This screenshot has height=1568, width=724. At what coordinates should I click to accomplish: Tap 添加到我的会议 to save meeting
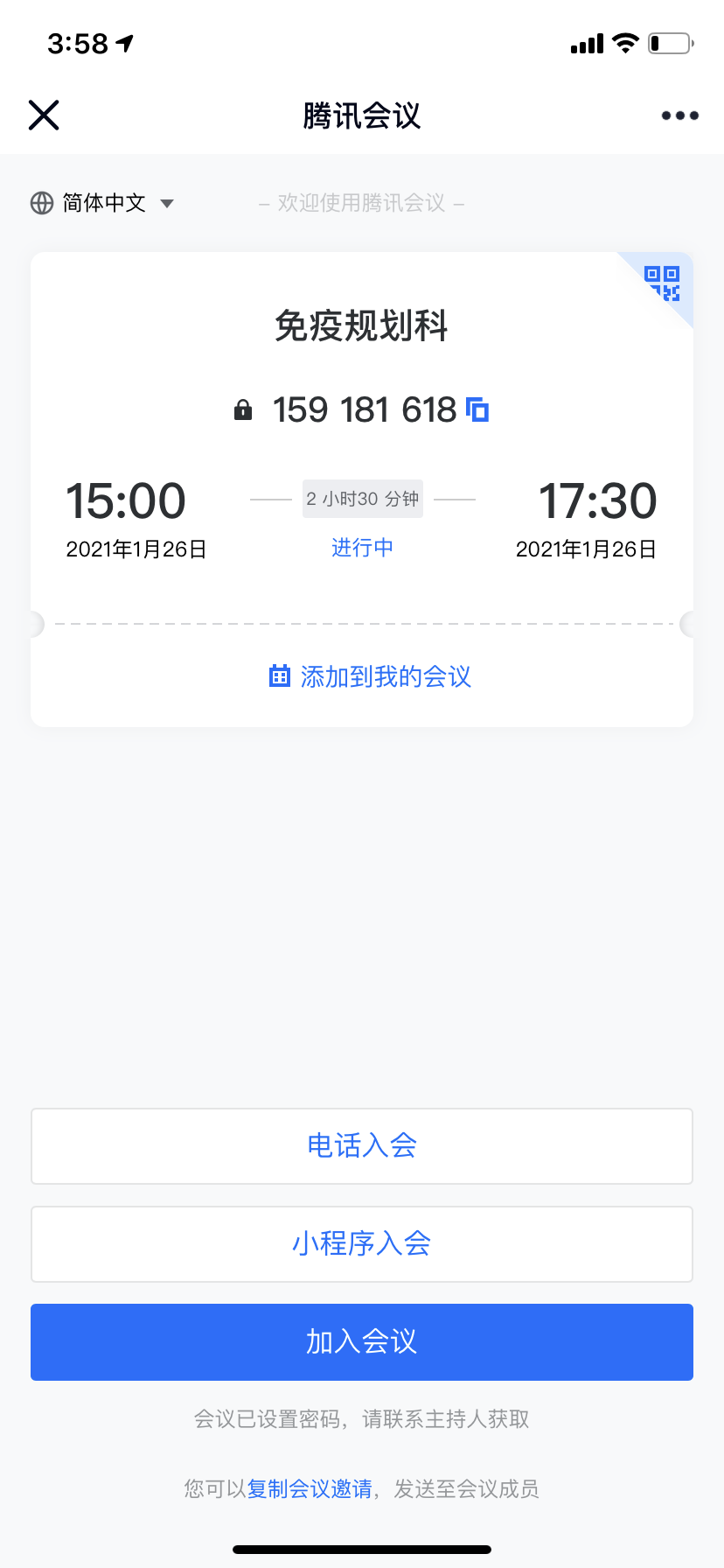pyautogui.click(x=370, y=676)
